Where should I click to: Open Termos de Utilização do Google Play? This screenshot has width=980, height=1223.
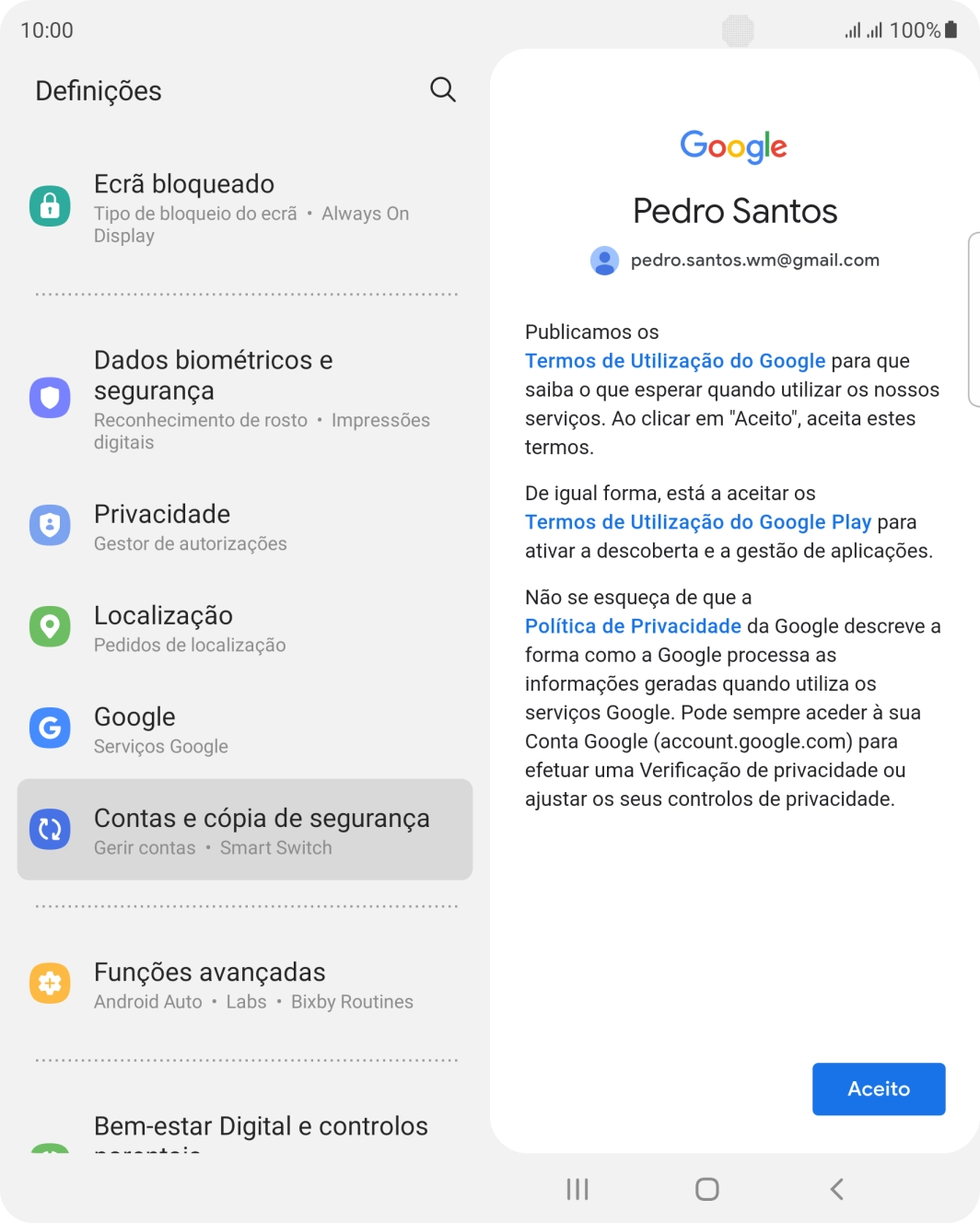(x=698, y=522)
